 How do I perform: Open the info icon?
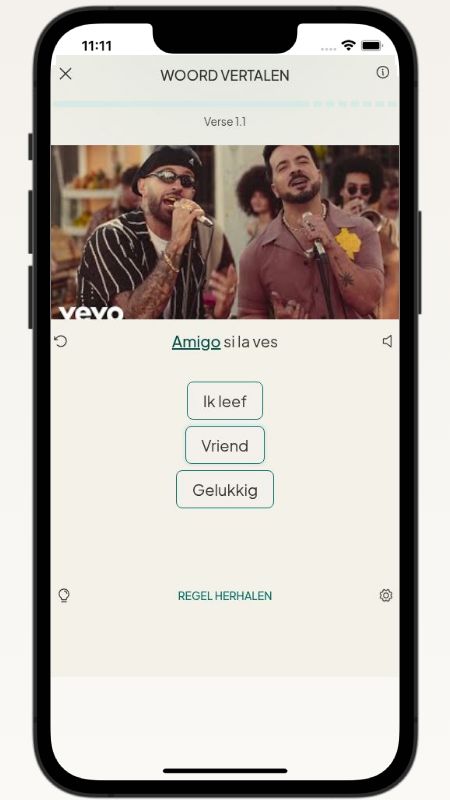pos(383,72)
